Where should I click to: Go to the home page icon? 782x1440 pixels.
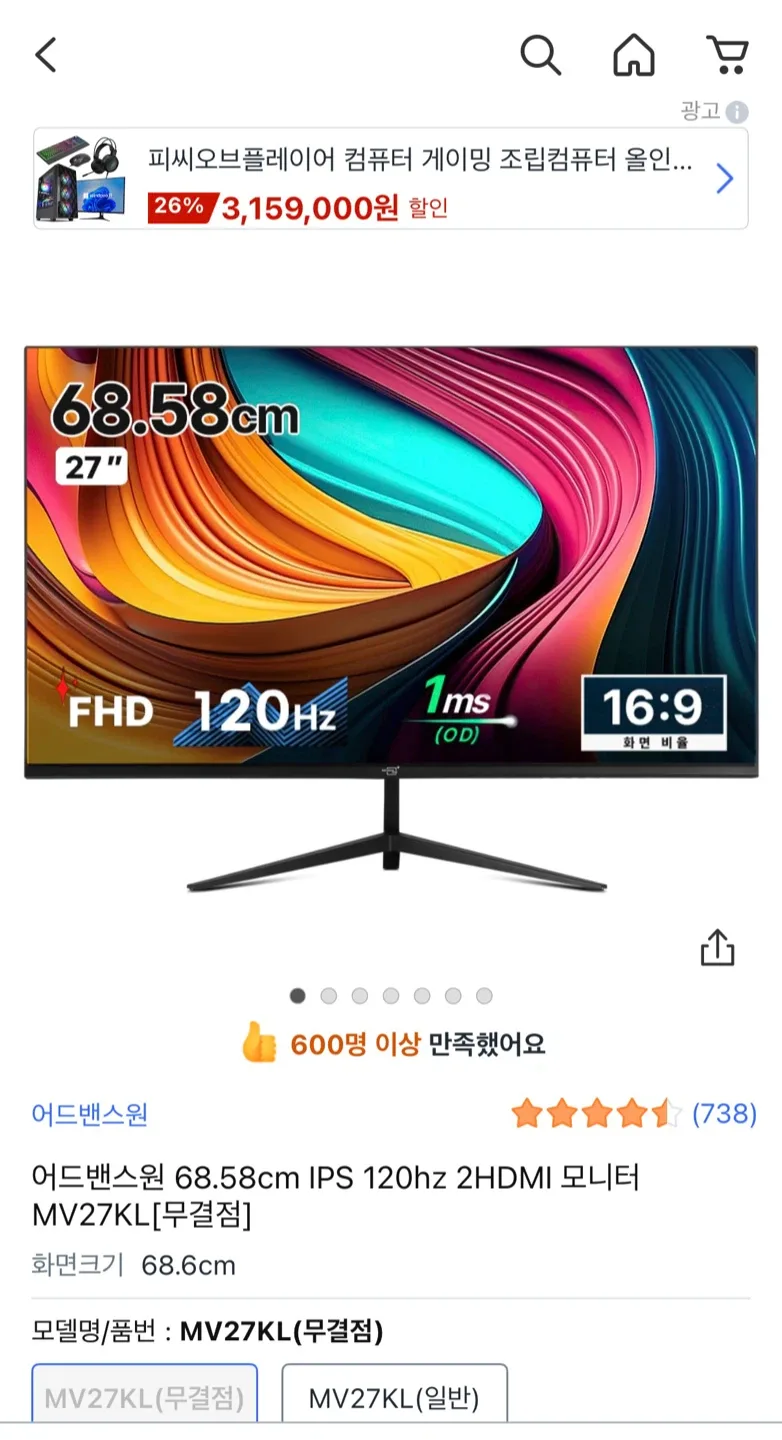[x=633, y=55]
